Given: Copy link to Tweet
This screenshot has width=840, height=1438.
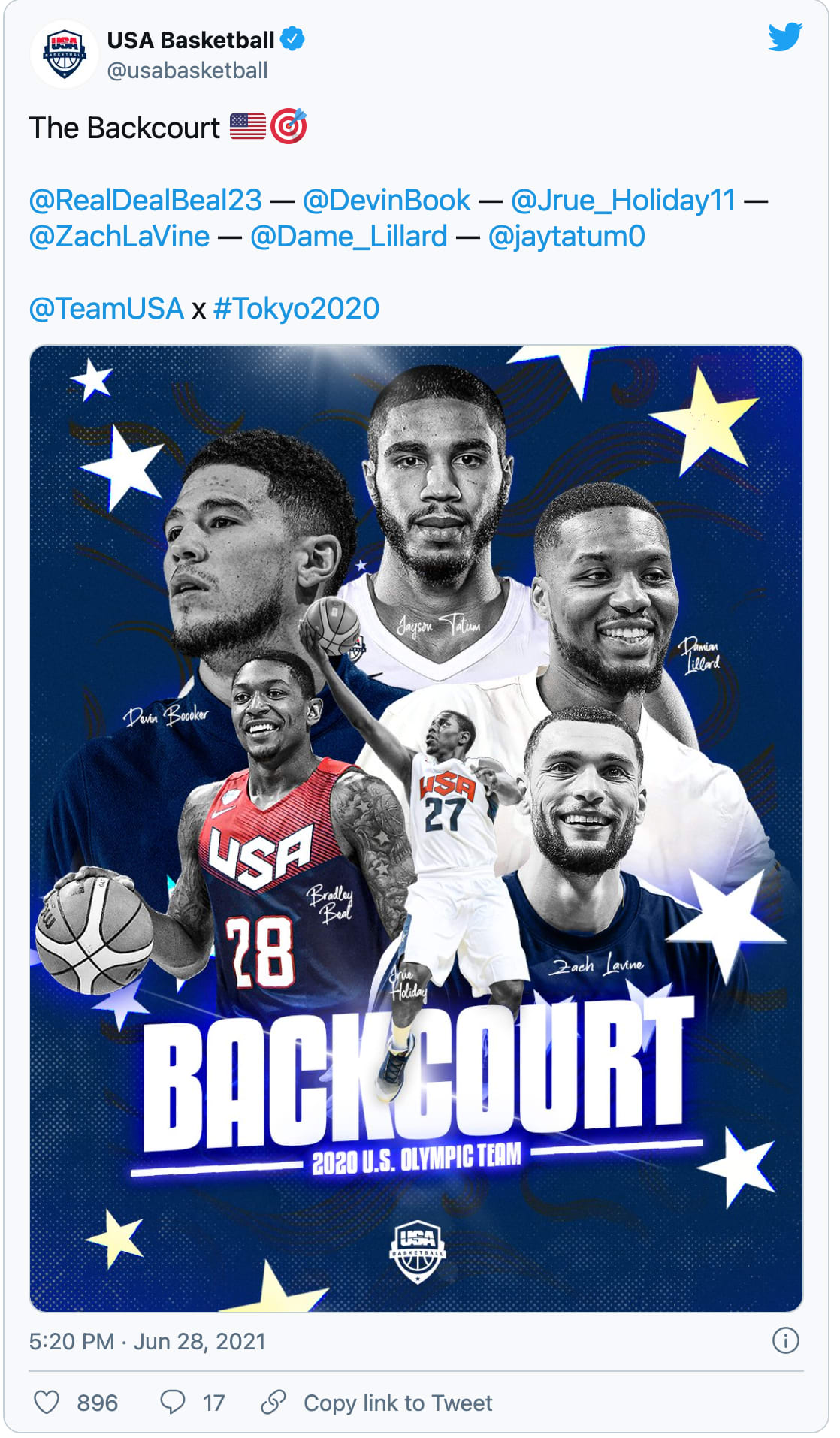Looking at the screenshot, I should tap(376, 1403).
